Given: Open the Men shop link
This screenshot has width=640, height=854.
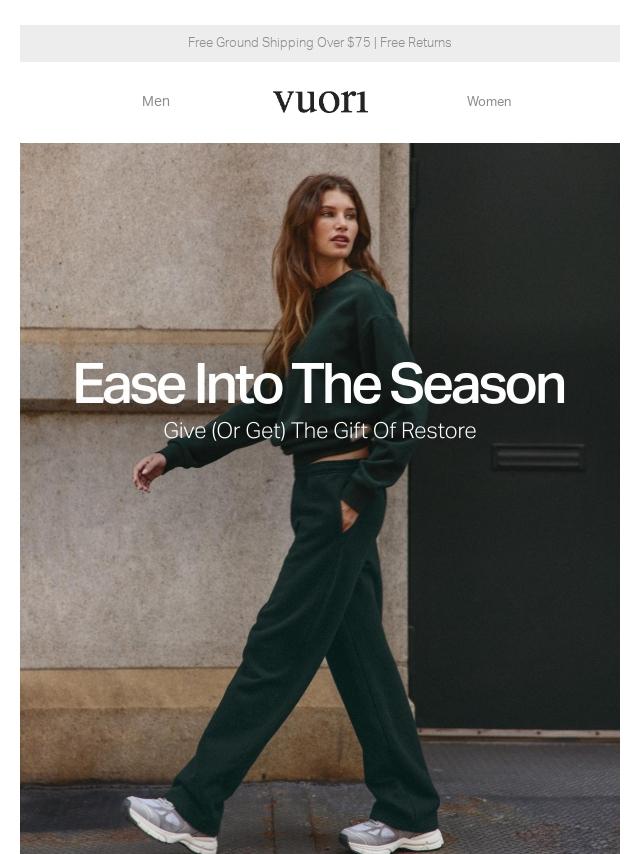Looking at the screenshot, I should pos(156,101).
